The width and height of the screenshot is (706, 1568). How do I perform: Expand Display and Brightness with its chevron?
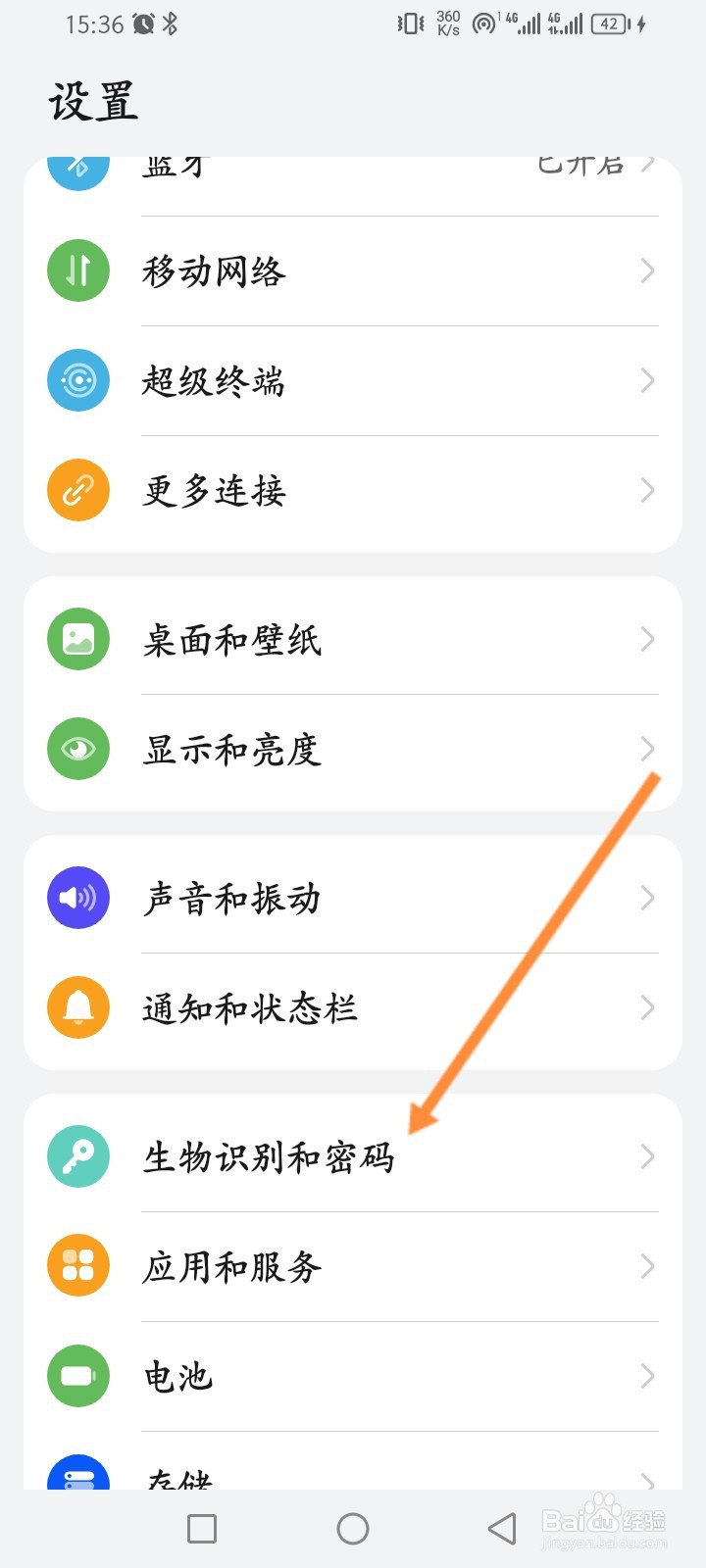(x=646, y=749)
